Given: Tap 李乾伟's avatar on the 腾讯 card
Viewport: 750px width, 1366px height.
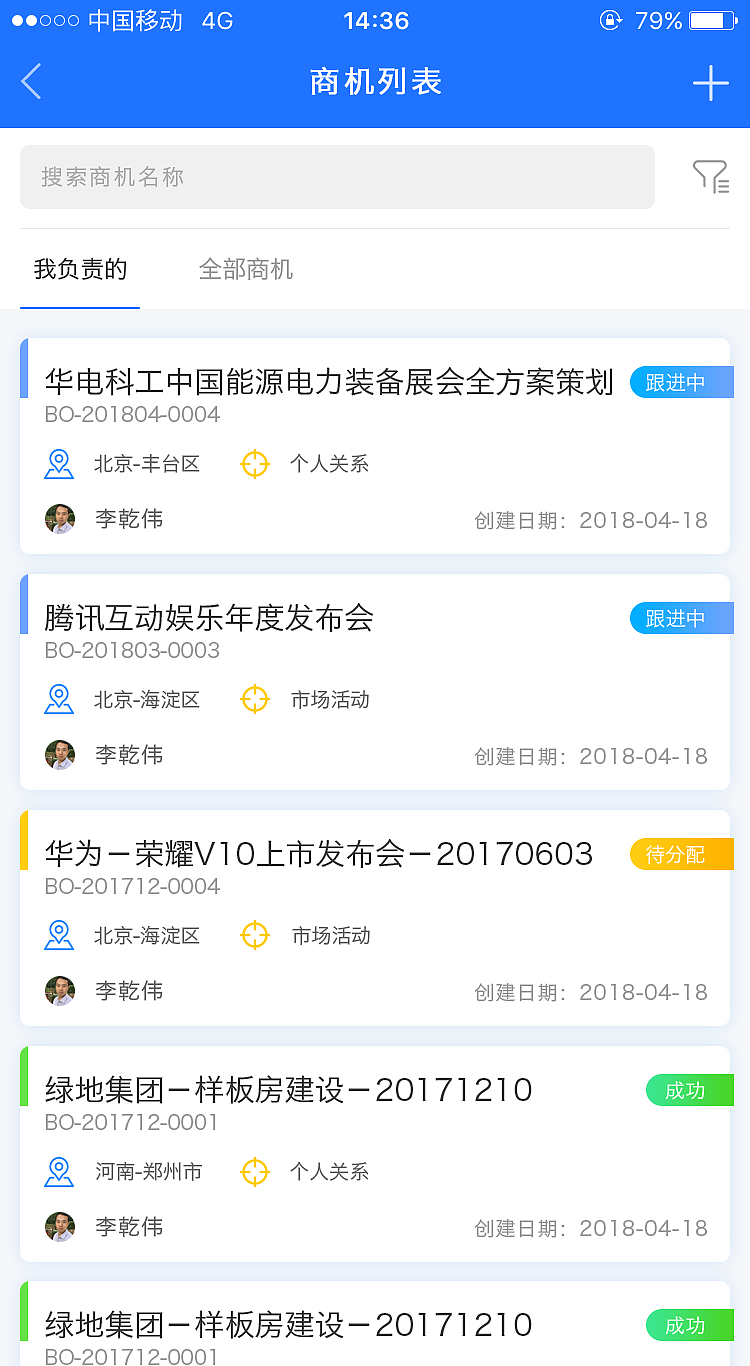Looking at the screenshot, I should [x=59, y=755].
